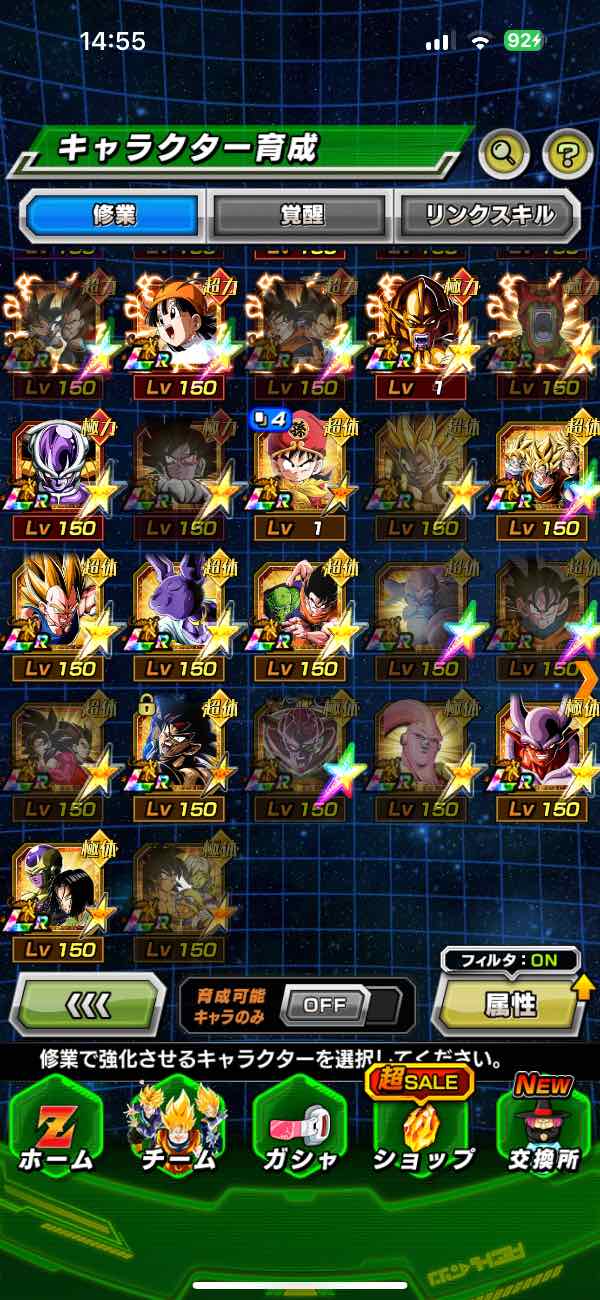
Task: Open the 交換所 exchange menu
Action: (544, 1130)
